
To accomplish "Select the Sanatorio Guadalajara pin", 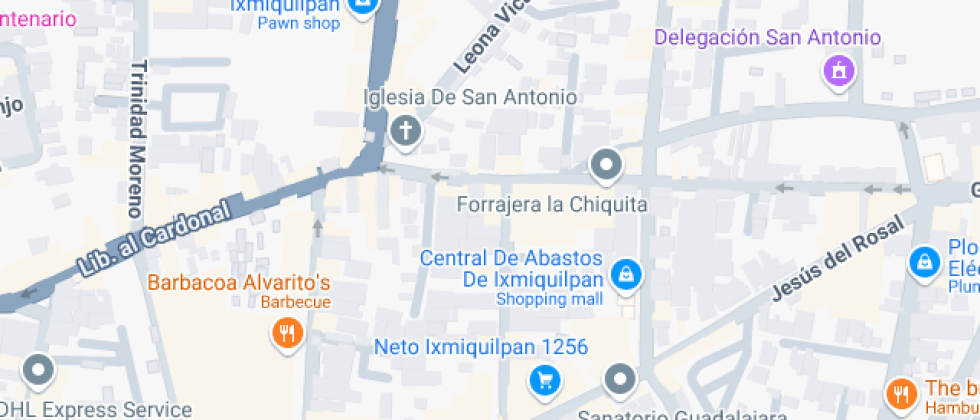I will pos(621,380).
